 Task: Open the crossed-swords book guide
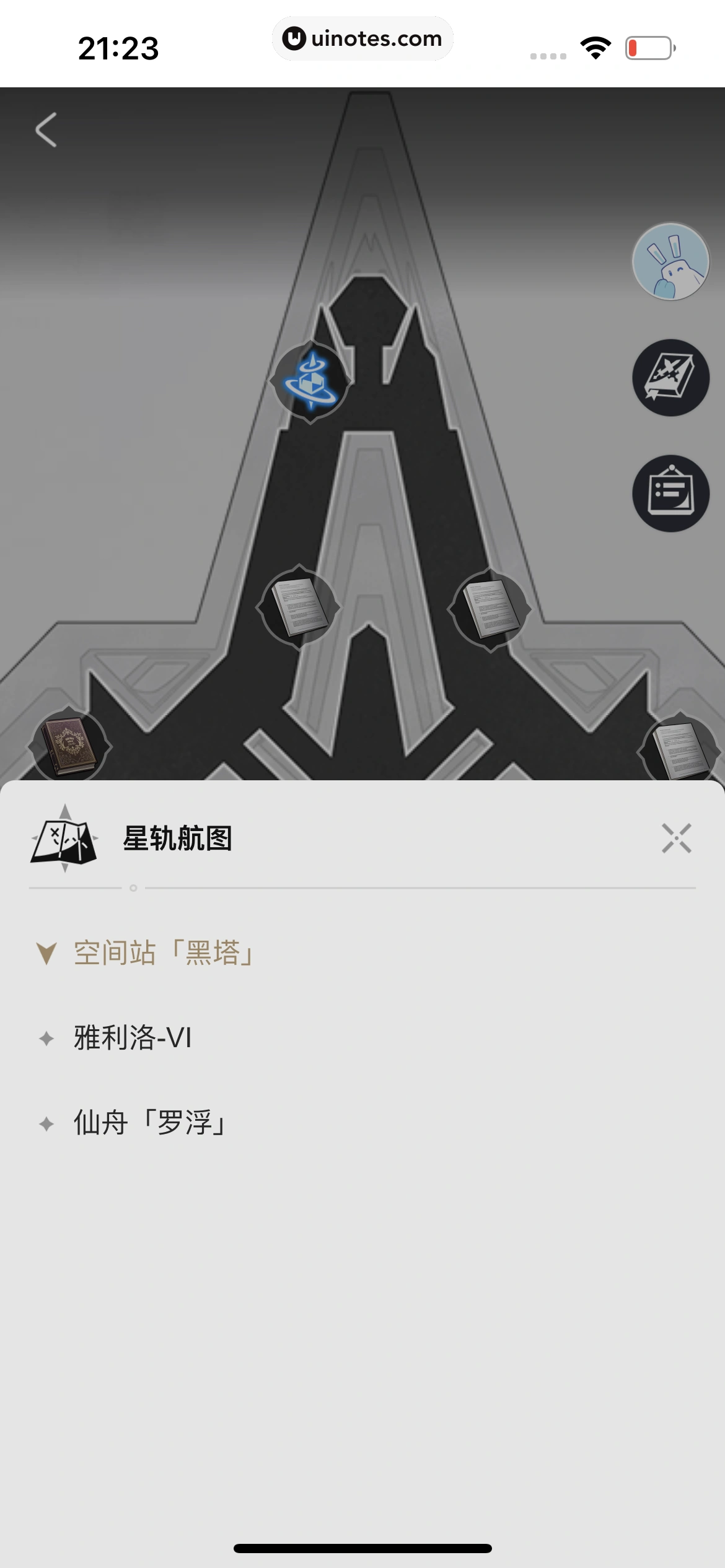[670, 378]
